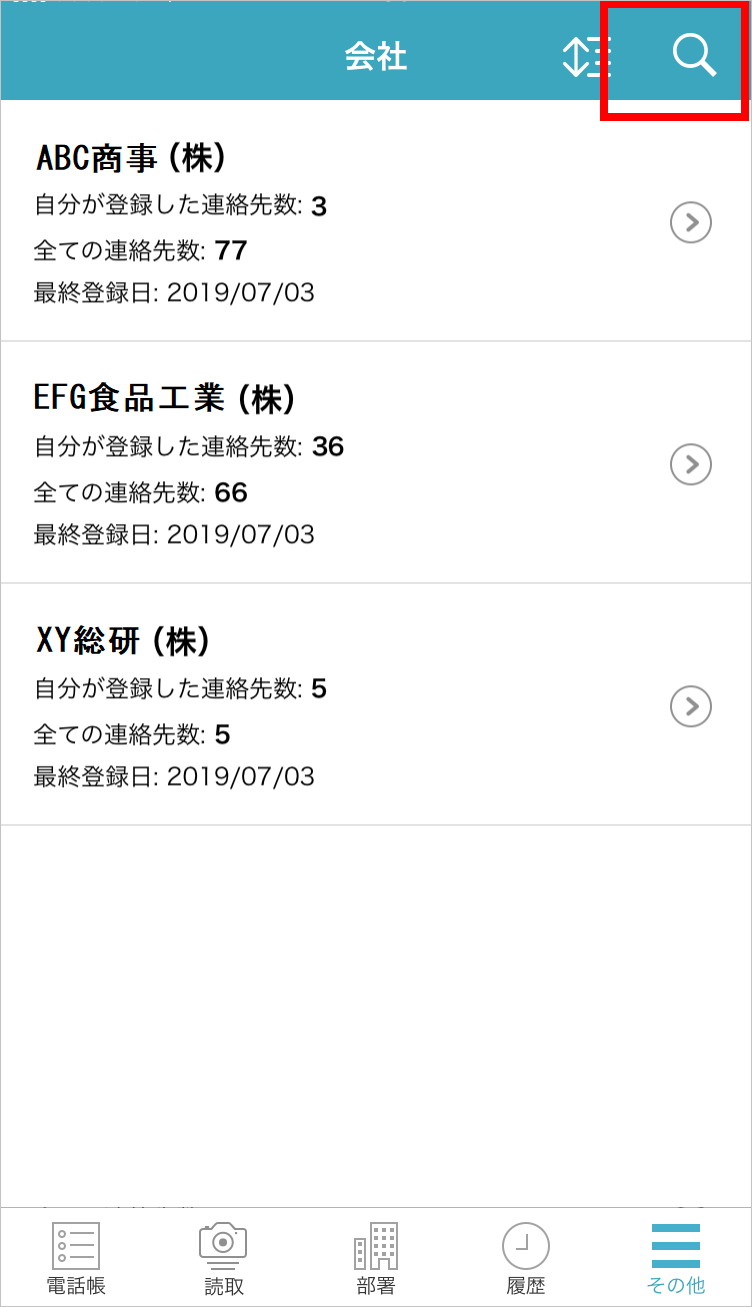Open XY総研(株) company details
Image resolution: width=752 pixels, height=1307 pixels.
(x=690, y=706)
